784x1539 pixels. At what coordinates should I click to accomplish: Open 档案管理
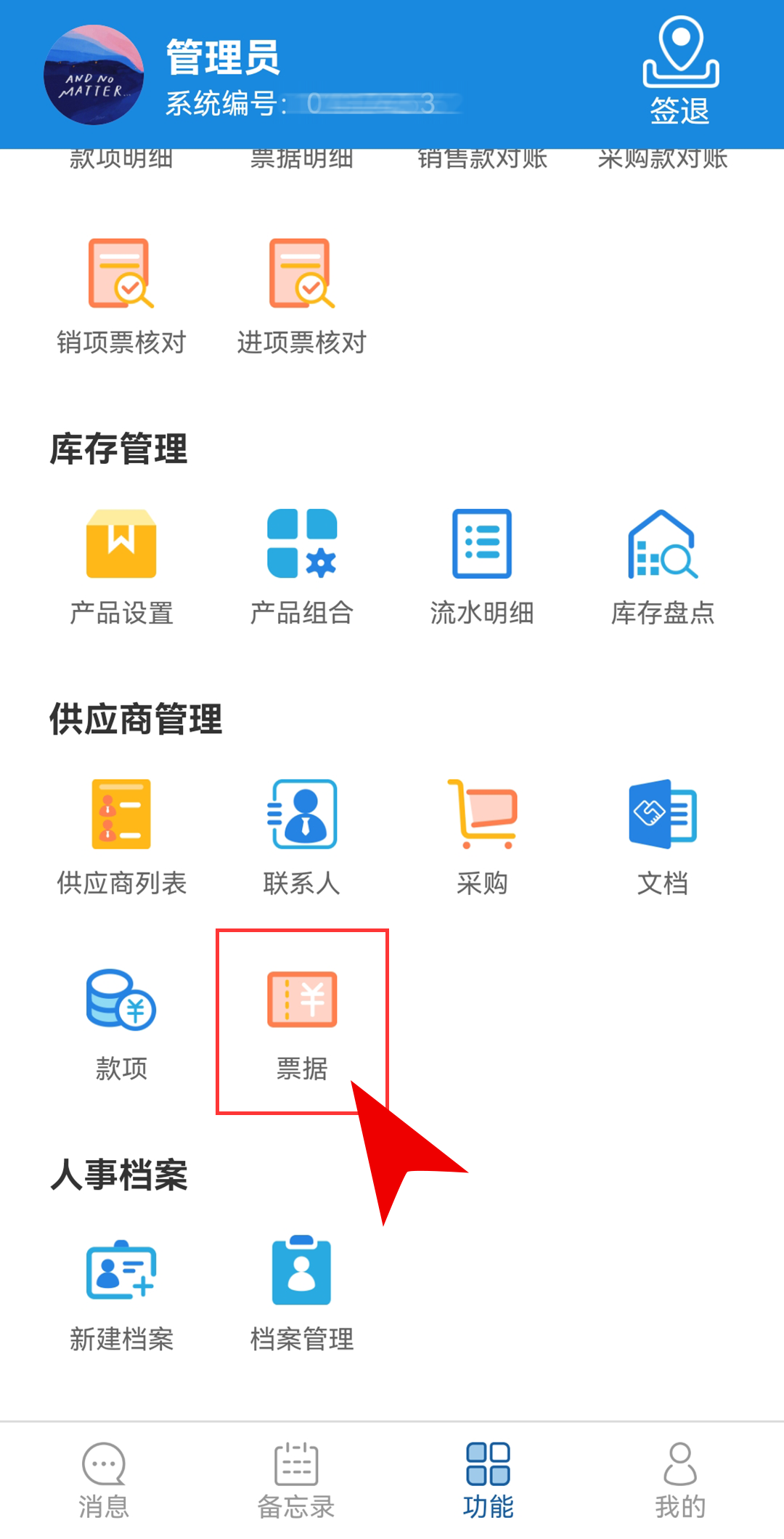click(302, 1292)
